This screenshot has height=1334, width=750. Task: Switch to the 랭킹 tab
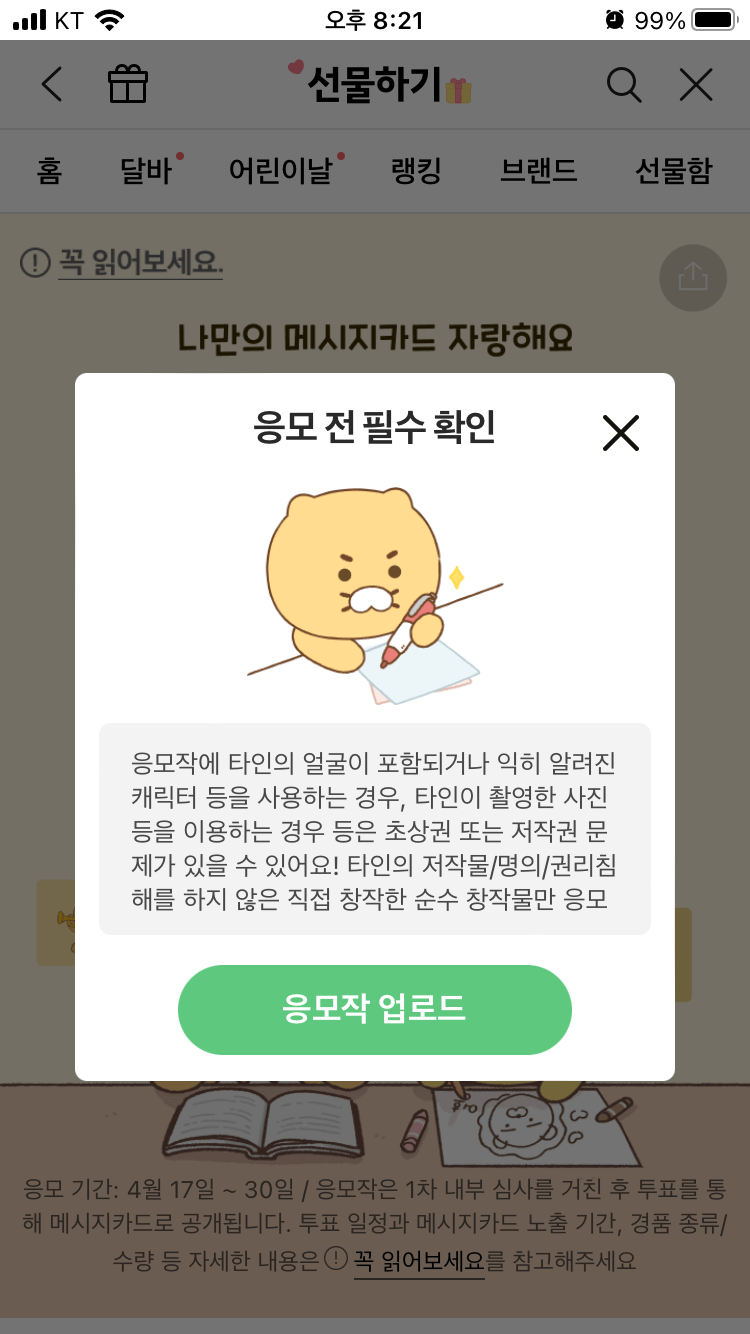point(415,171)
